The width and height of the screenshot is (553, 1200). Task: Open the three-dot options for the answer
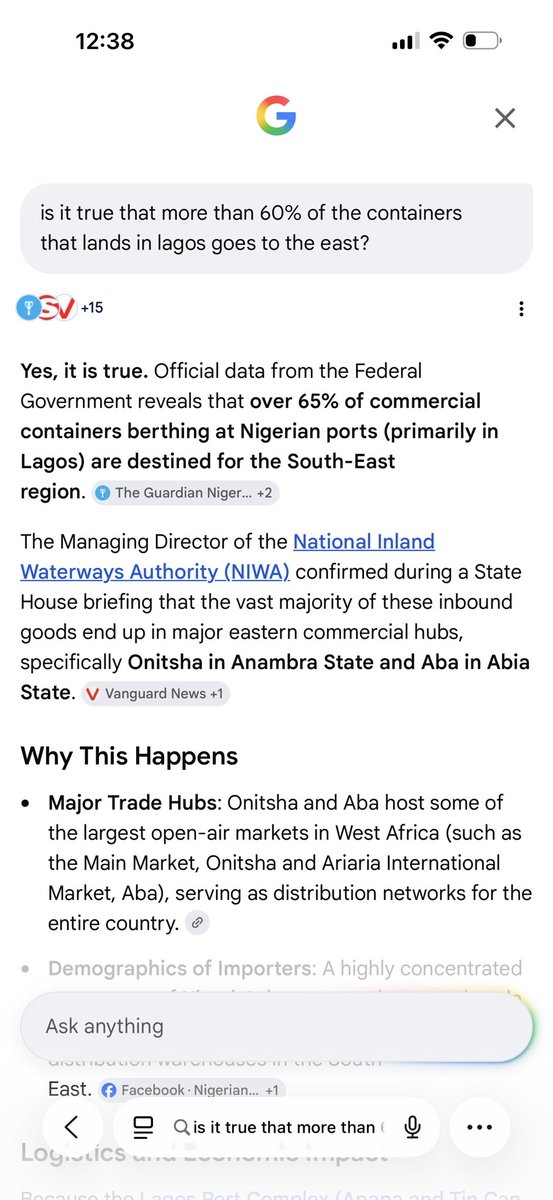(521, 309)
